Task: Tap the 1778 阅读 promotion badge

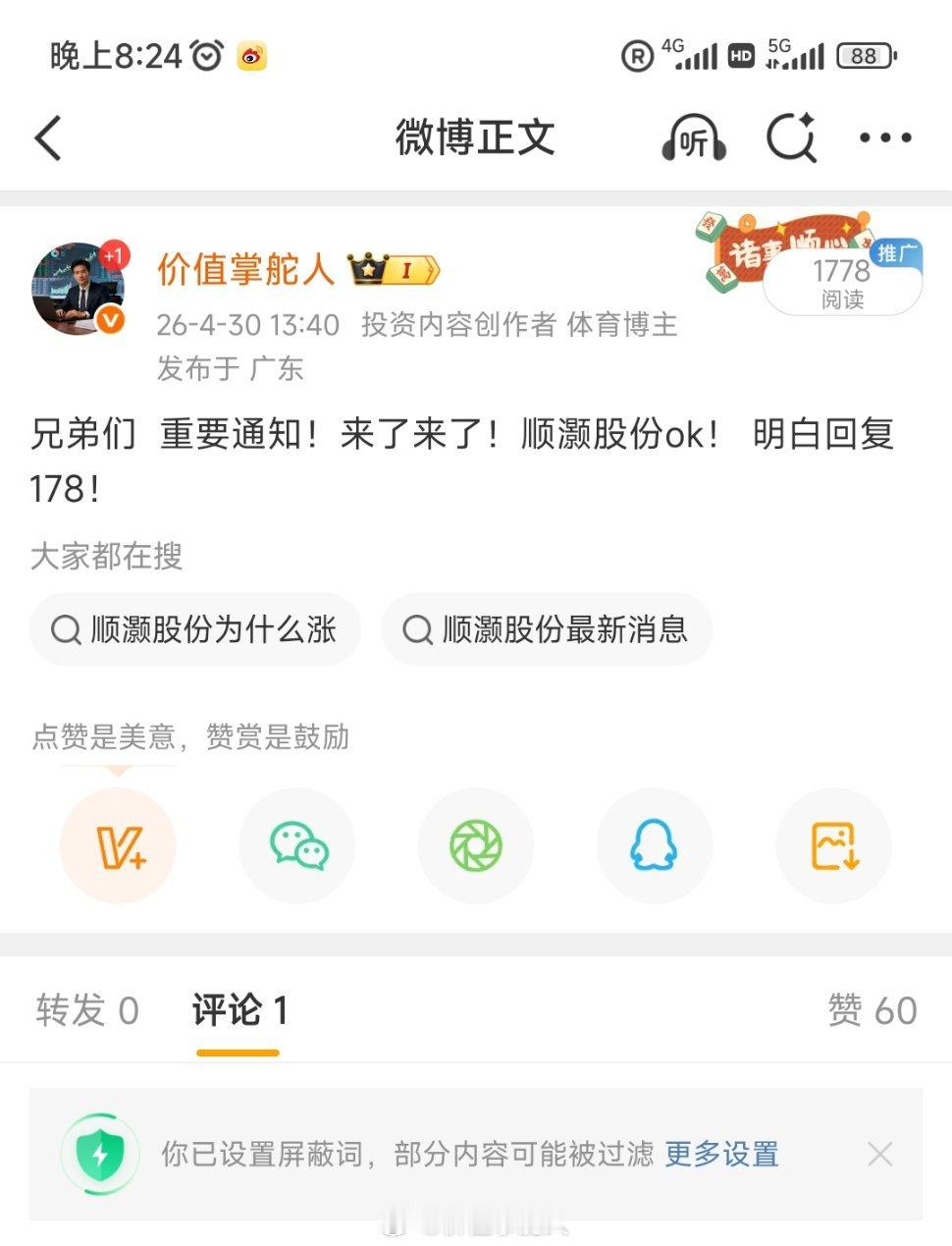Action: point(842,282)
